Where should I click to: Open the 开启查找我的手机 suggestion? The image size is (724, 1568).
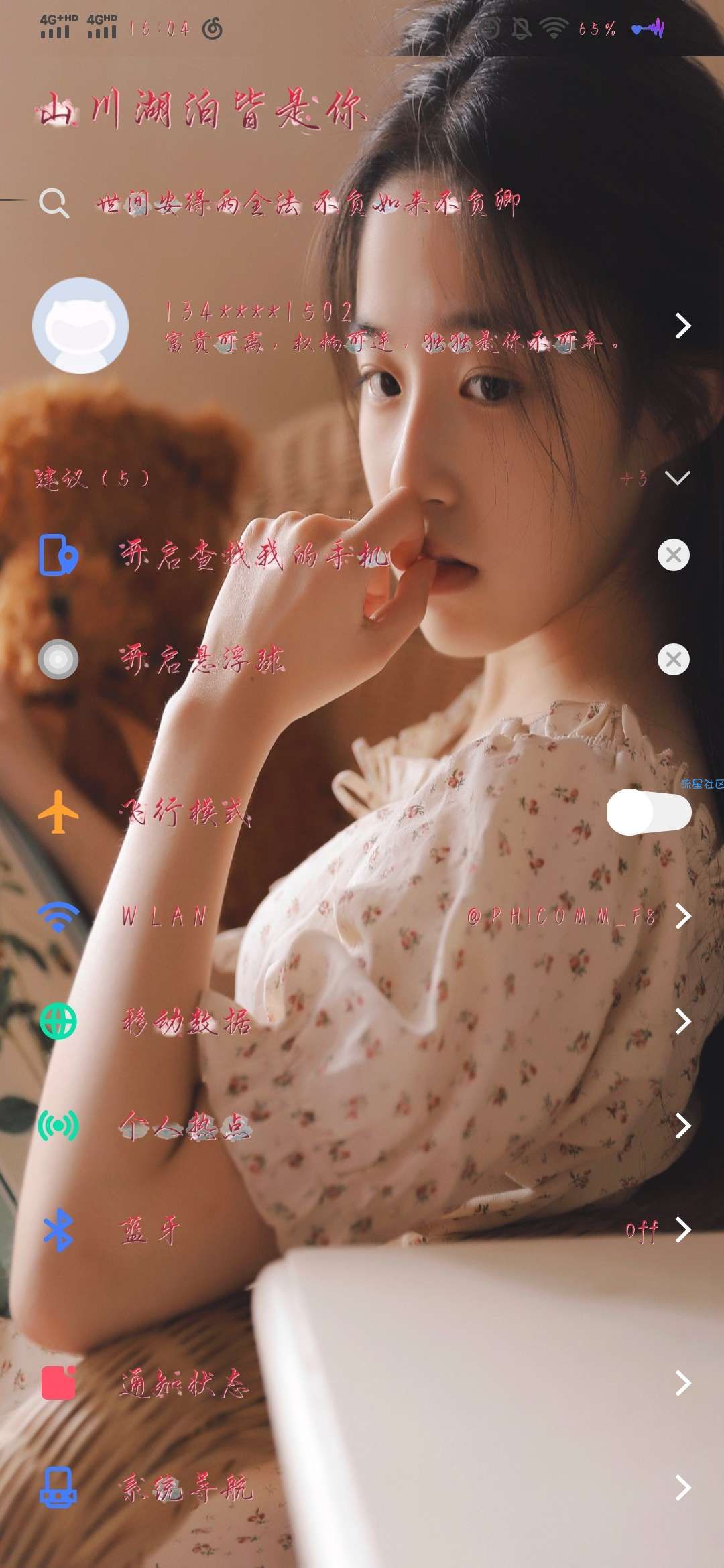click(x=255, y=556)
